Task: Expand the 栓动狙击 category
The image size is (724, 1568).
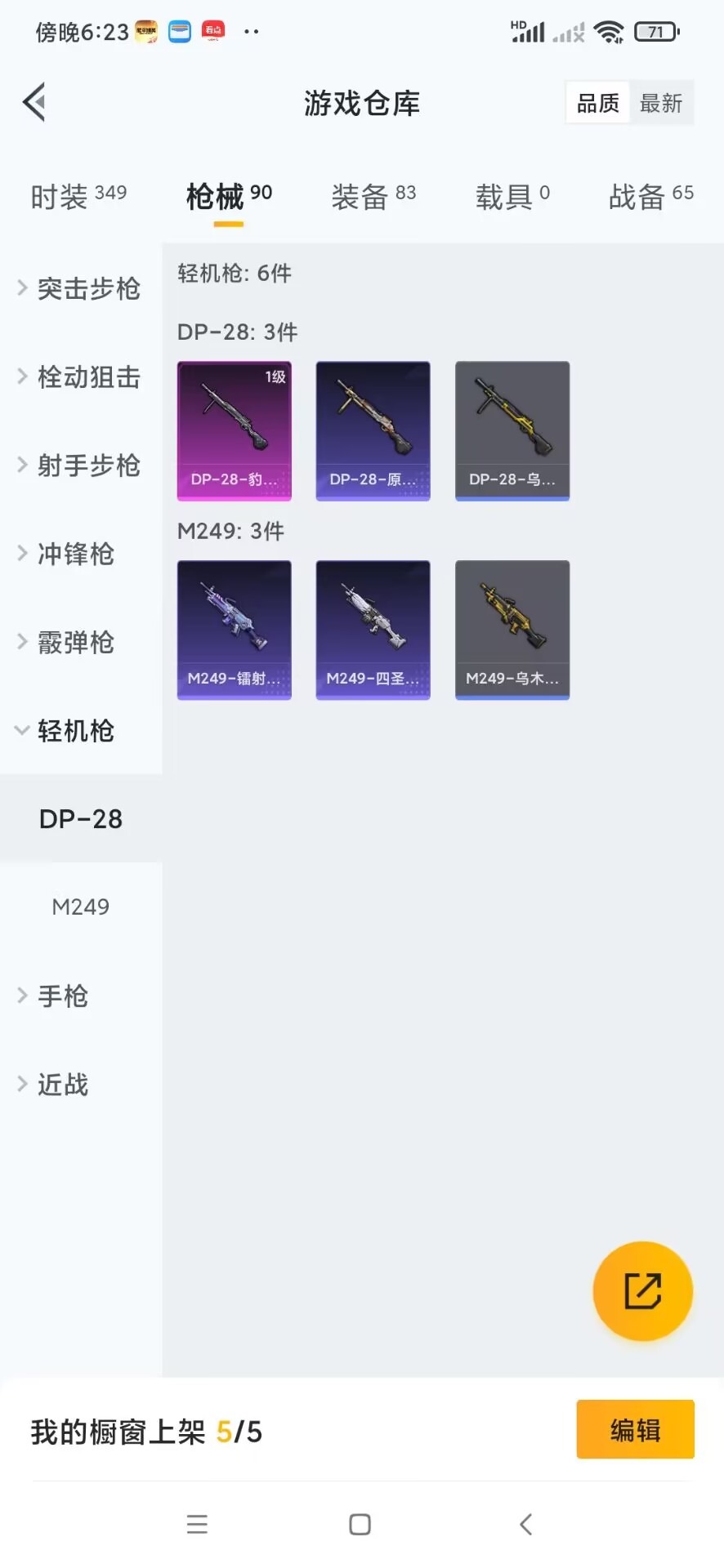Action: [79, 377]
